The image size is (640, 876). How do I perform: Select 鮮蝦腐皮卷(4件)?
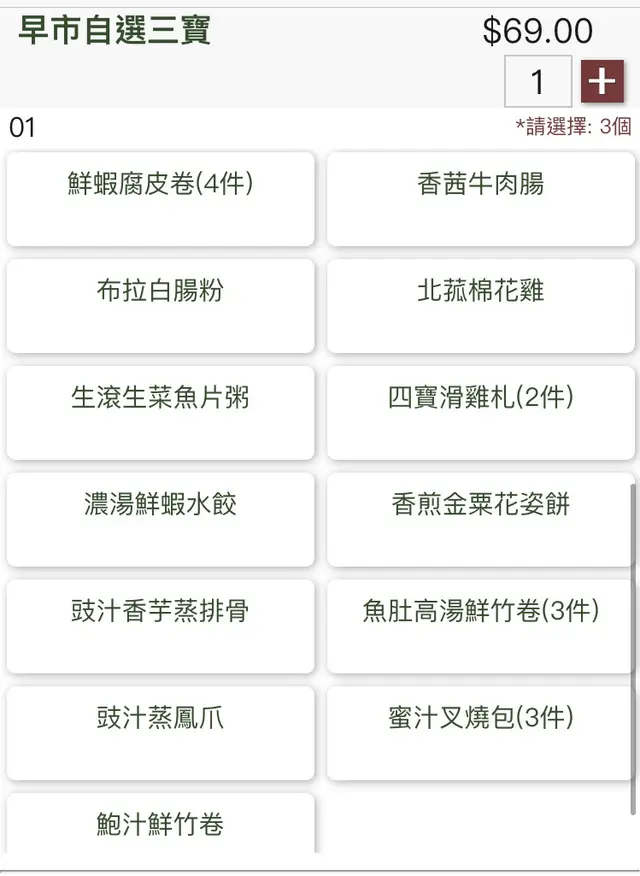[x=160, y=198]
